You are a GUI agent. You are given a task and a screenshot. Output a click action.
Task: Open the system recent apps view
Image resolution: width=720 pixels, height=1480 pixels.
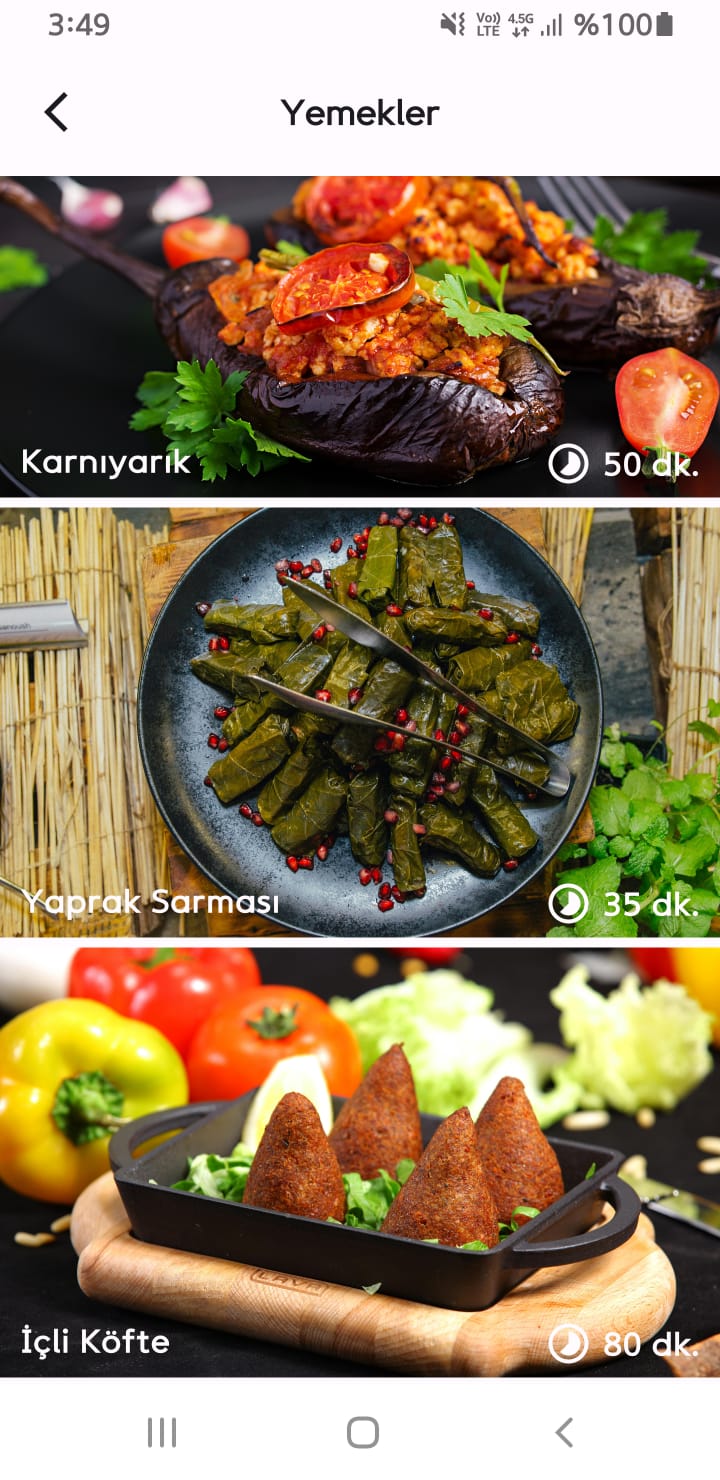pyautogui.click(x=162, y=1432)
